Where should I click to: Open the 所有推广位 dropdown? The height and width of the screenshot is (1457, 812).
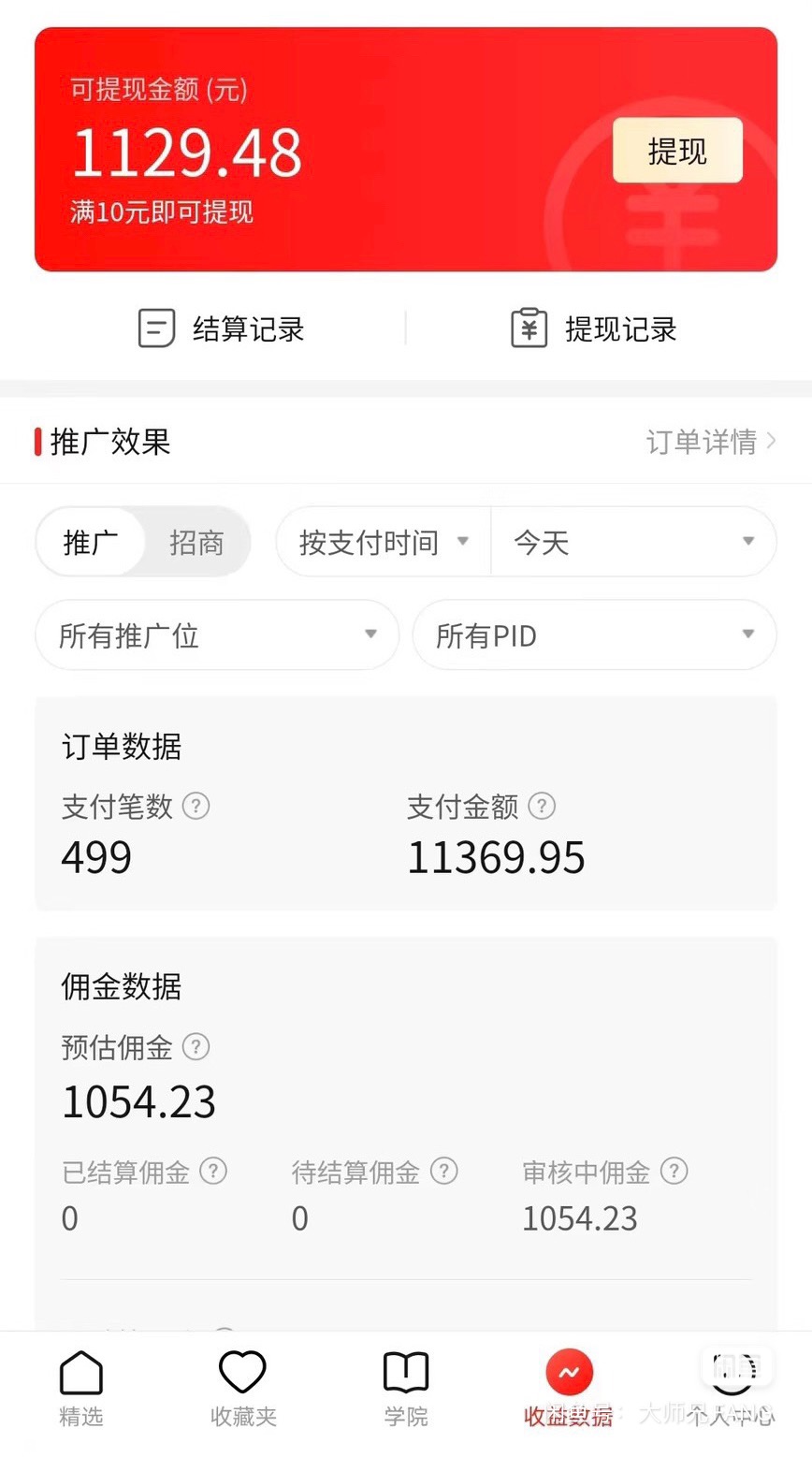point(217,634)
